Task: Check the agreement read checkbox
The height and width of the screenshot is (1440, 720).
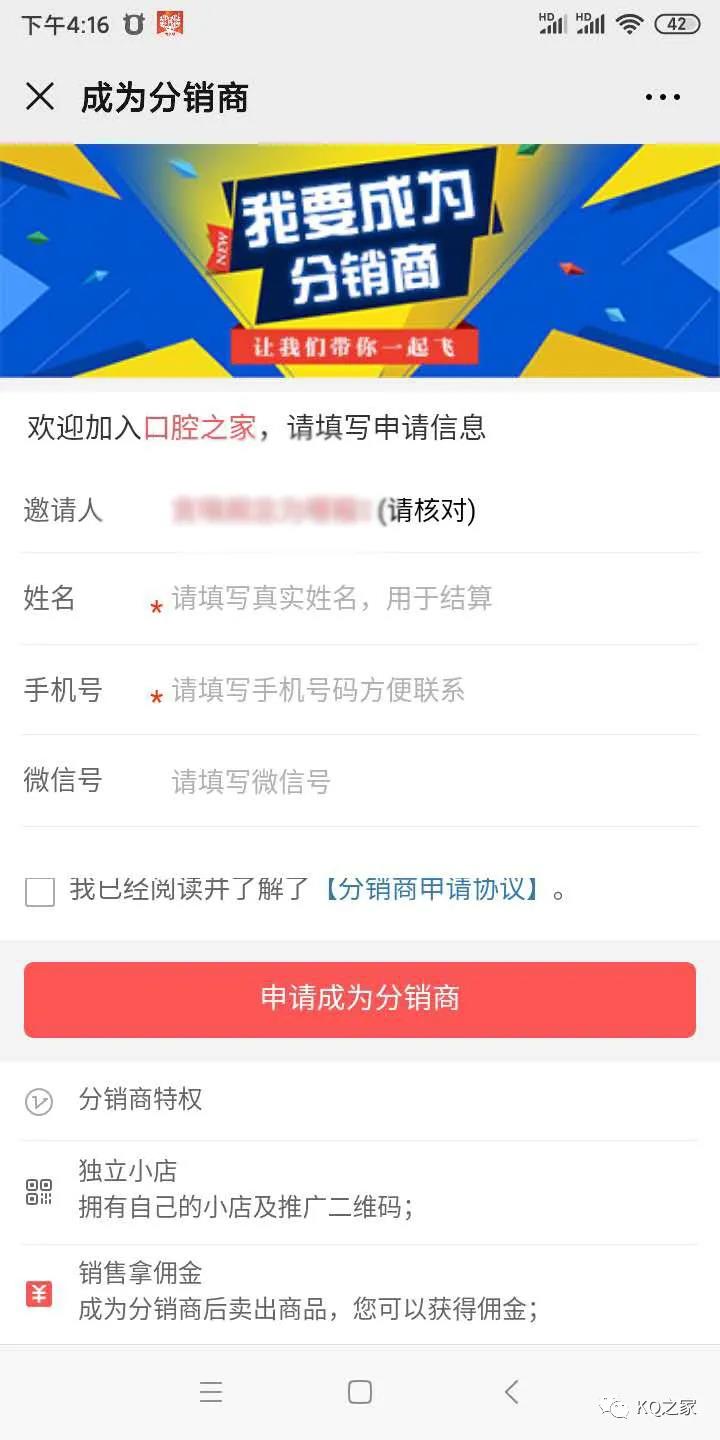Action: (40, 891)
